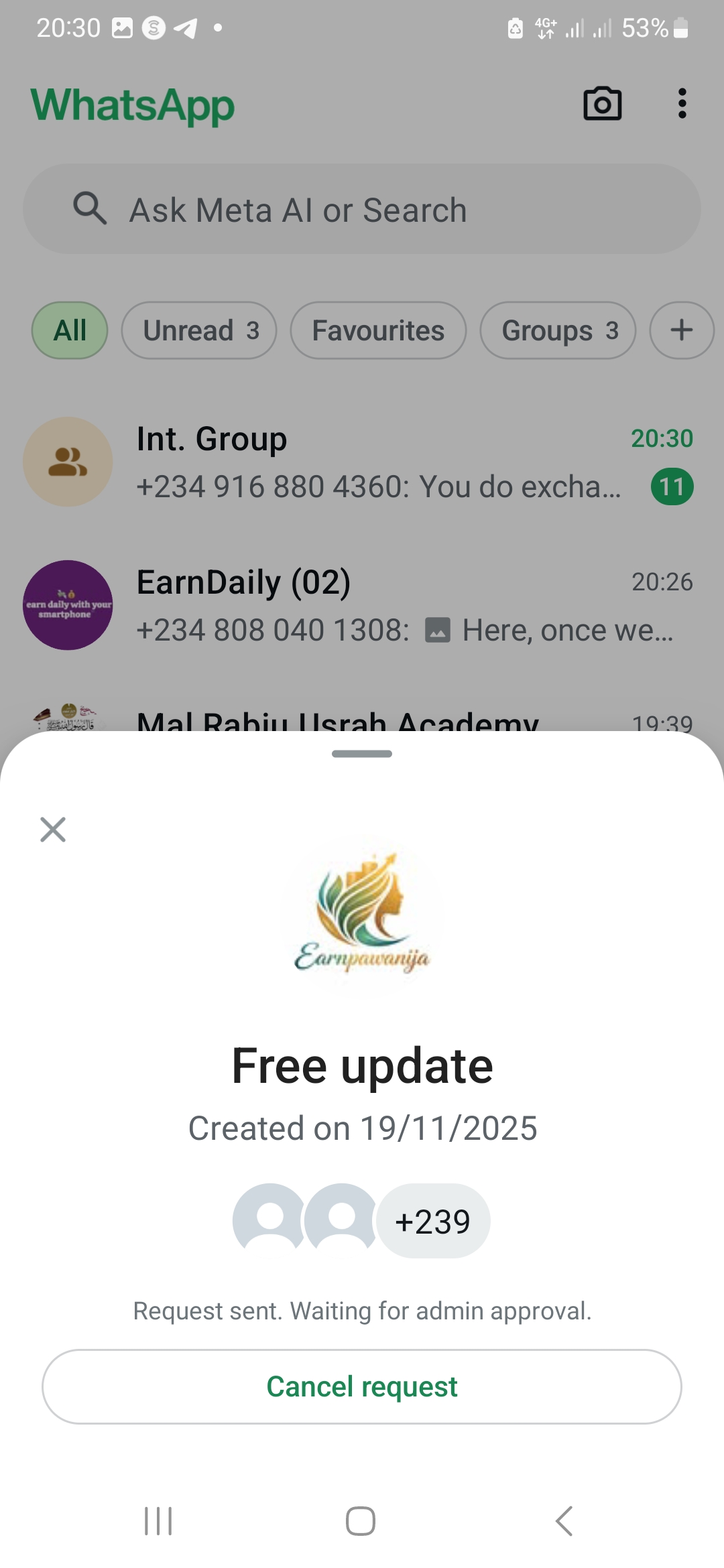Close the Free update bottom sheet
The image size is (724, 1568).
pos(53,829)
